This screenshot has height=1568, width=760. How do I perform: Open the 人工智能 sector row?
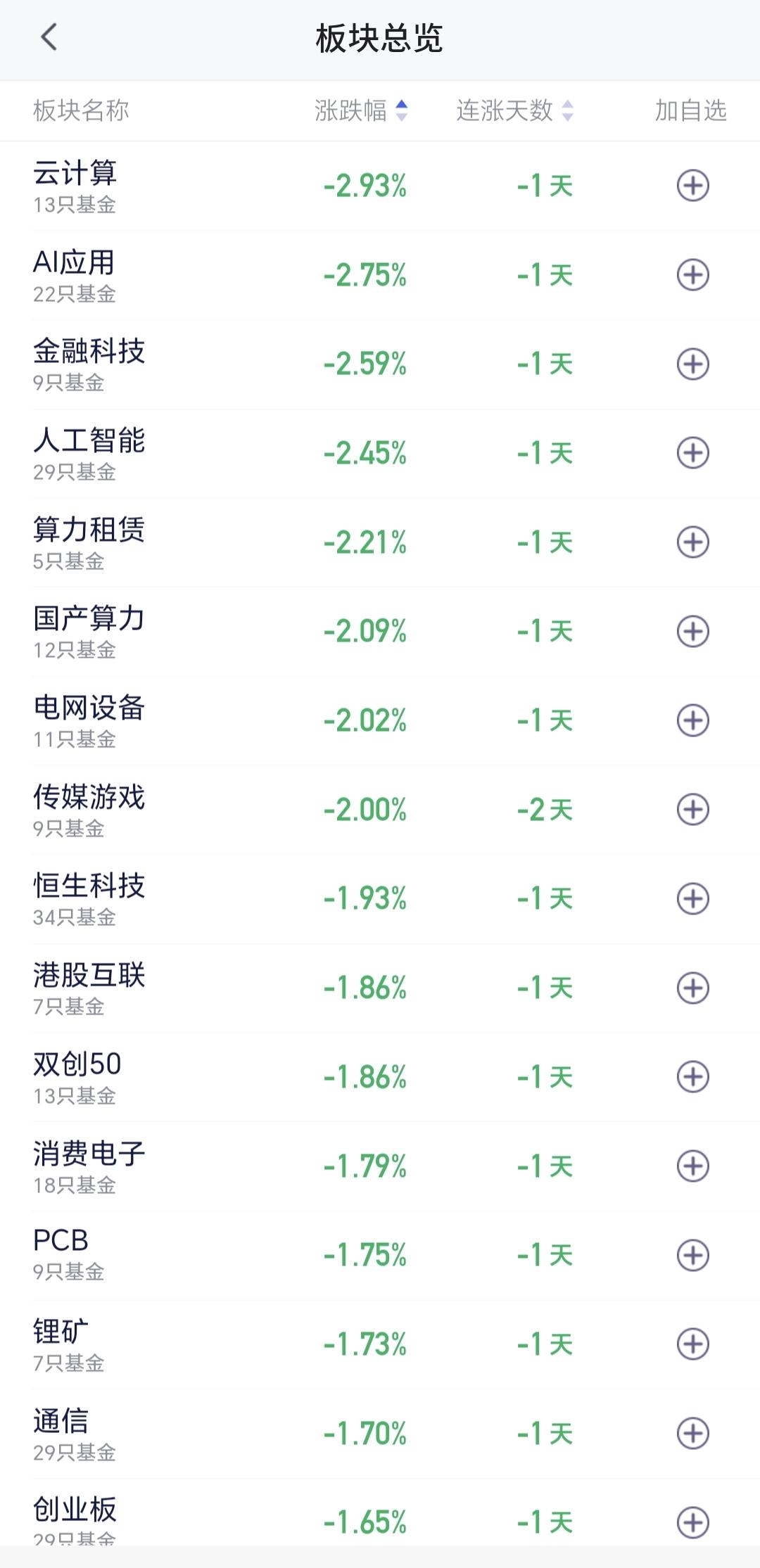click(x=380, y=453)
